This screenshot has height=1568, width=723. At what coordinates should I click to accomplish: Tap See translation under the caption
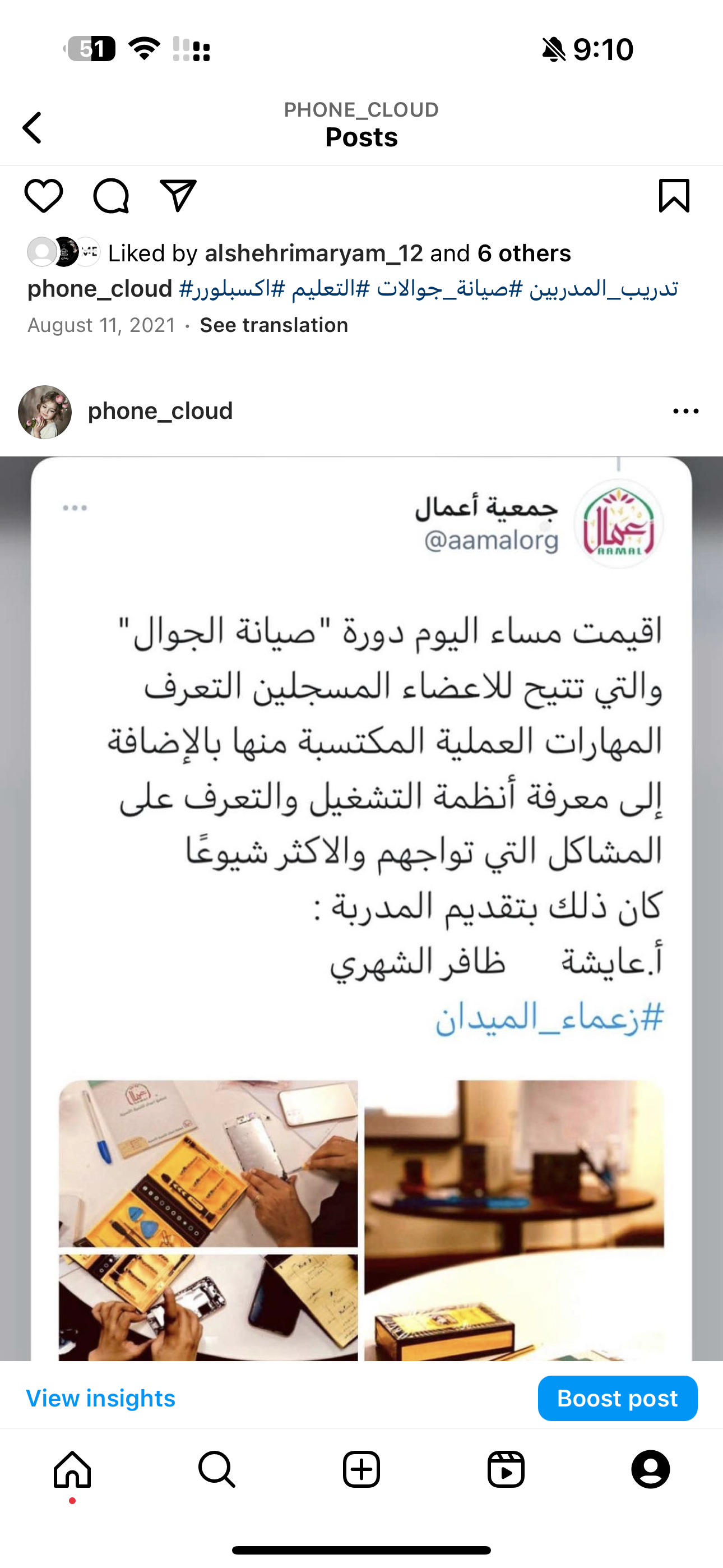pyautogui.click(x=274, y=325)
